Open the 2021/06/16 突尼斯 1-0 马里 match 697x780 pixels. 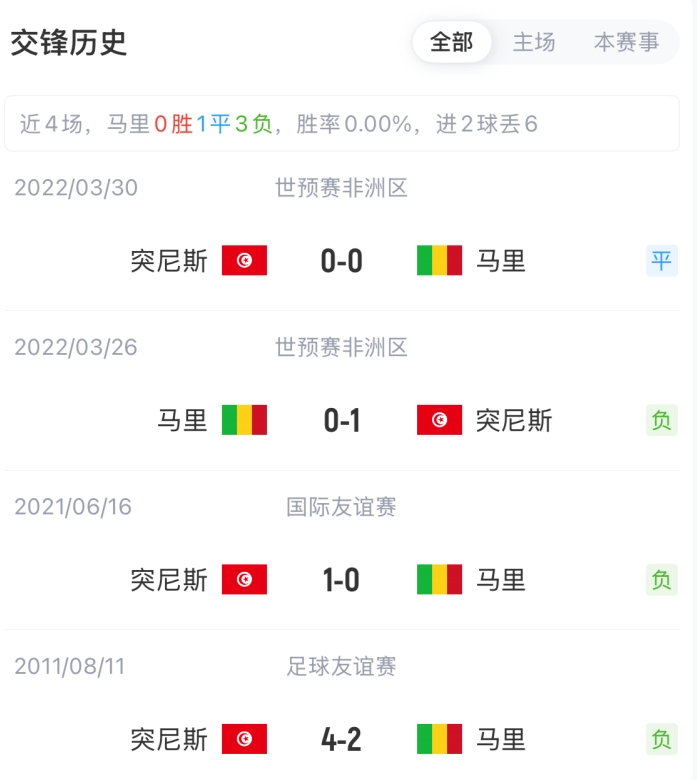pyautogui.click(x=342, y=579)
